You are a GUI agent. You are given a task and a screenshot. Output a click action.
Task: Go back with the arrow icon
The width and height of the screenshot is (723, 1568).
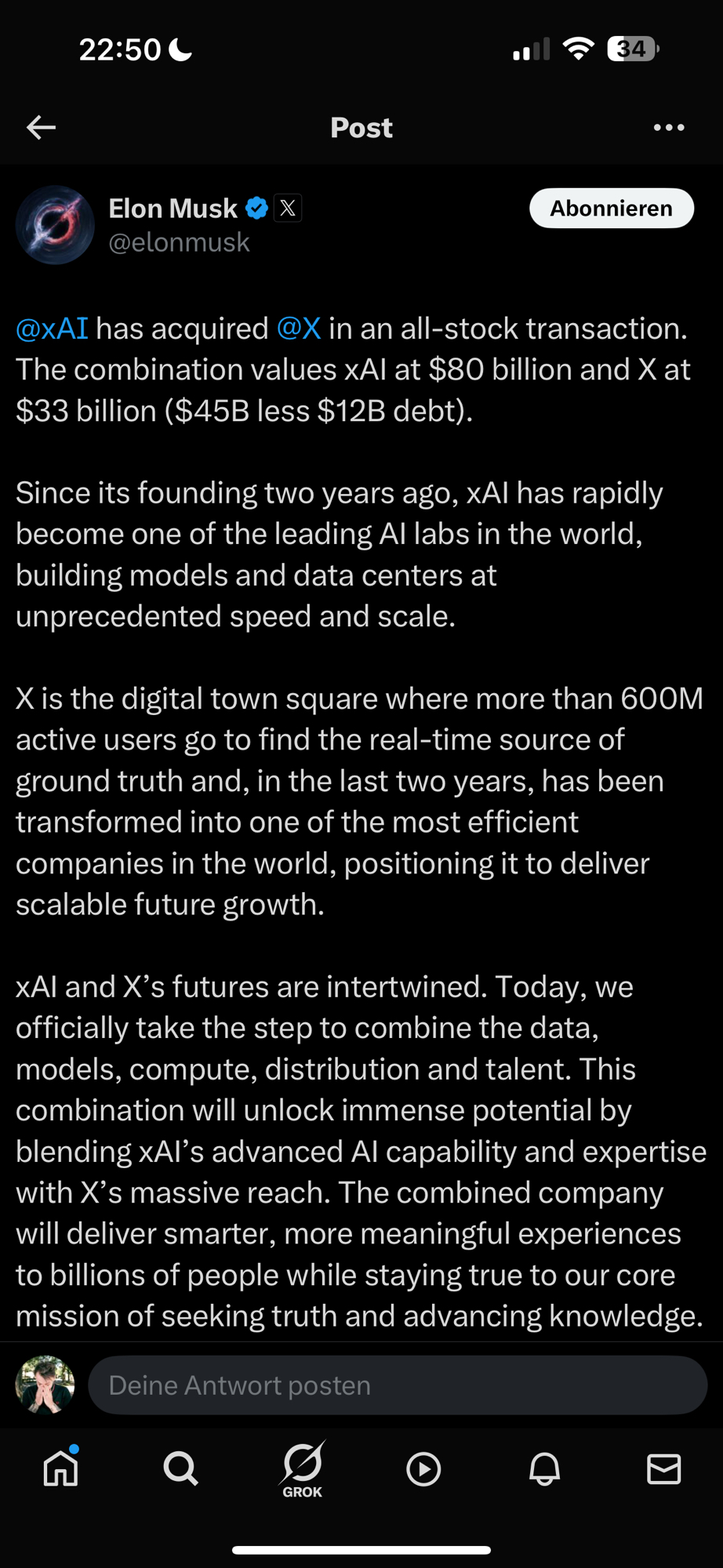pos(41,127)
